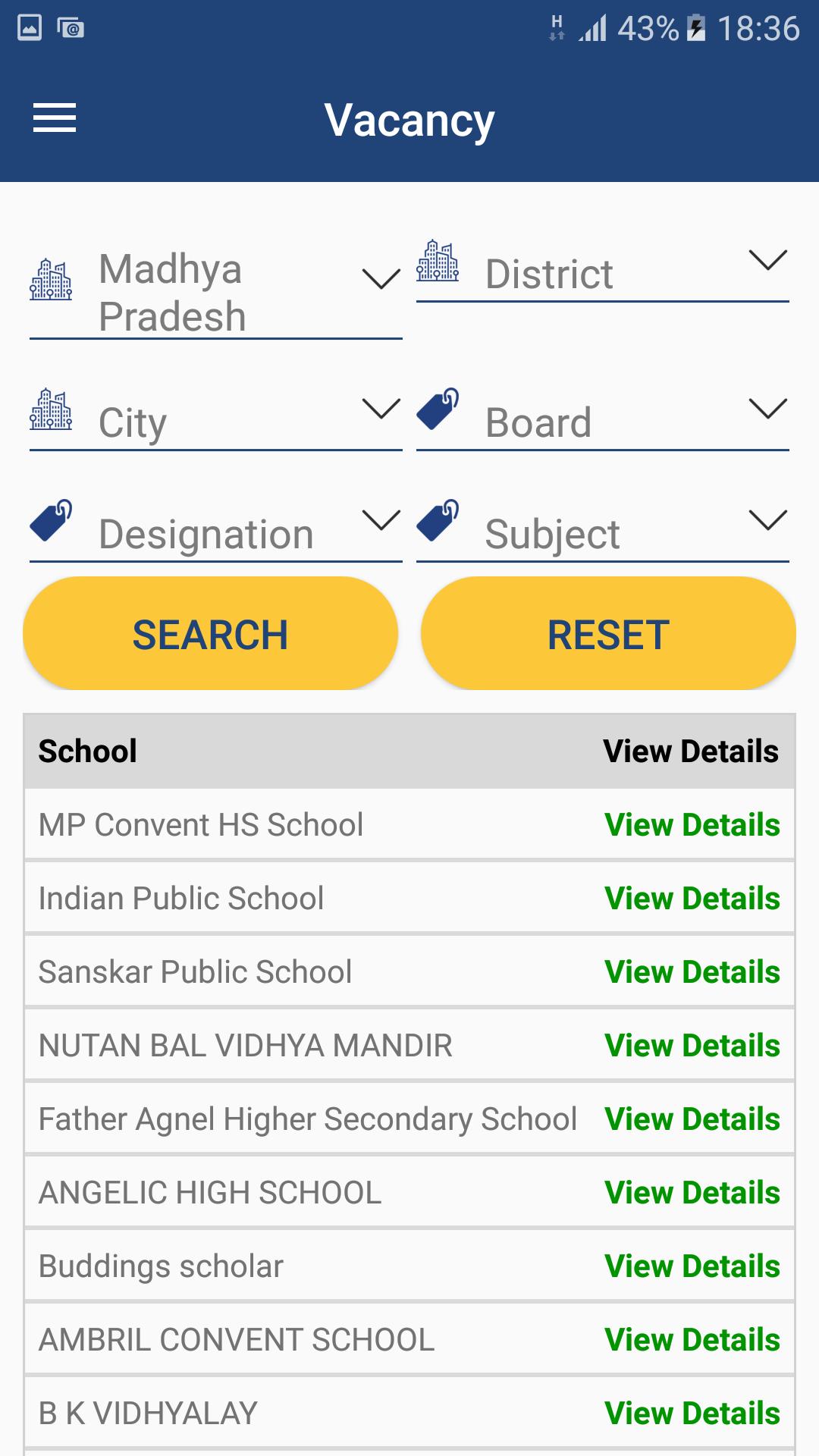View Details for MP Convent HS School
The width and height of the screenshot is (819, 1456).
pyautogui.click(x=692, y=825)
